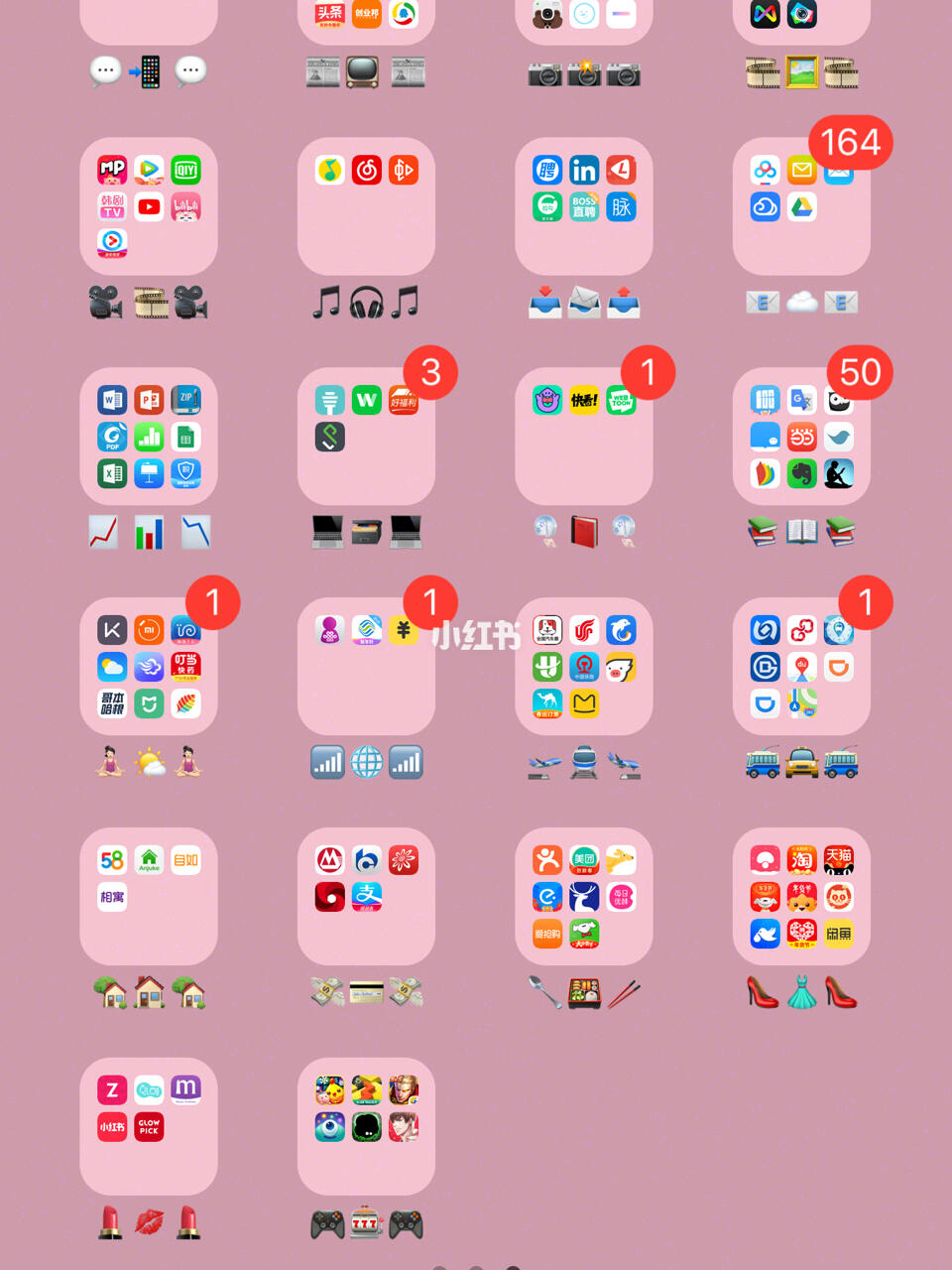
Task: Open the carrier folder labeled with signal bars
Action: tap(366, 667)
